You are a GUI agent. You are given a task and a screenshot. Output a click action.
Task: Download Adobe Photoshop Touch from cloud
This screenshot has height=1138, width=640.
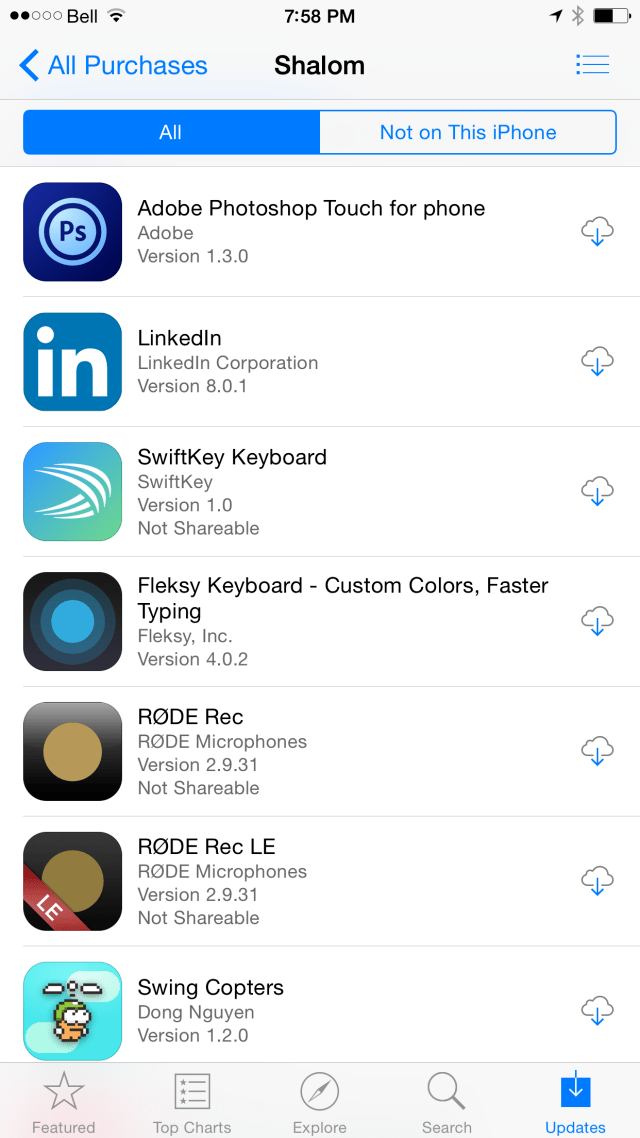coord(597,232)
